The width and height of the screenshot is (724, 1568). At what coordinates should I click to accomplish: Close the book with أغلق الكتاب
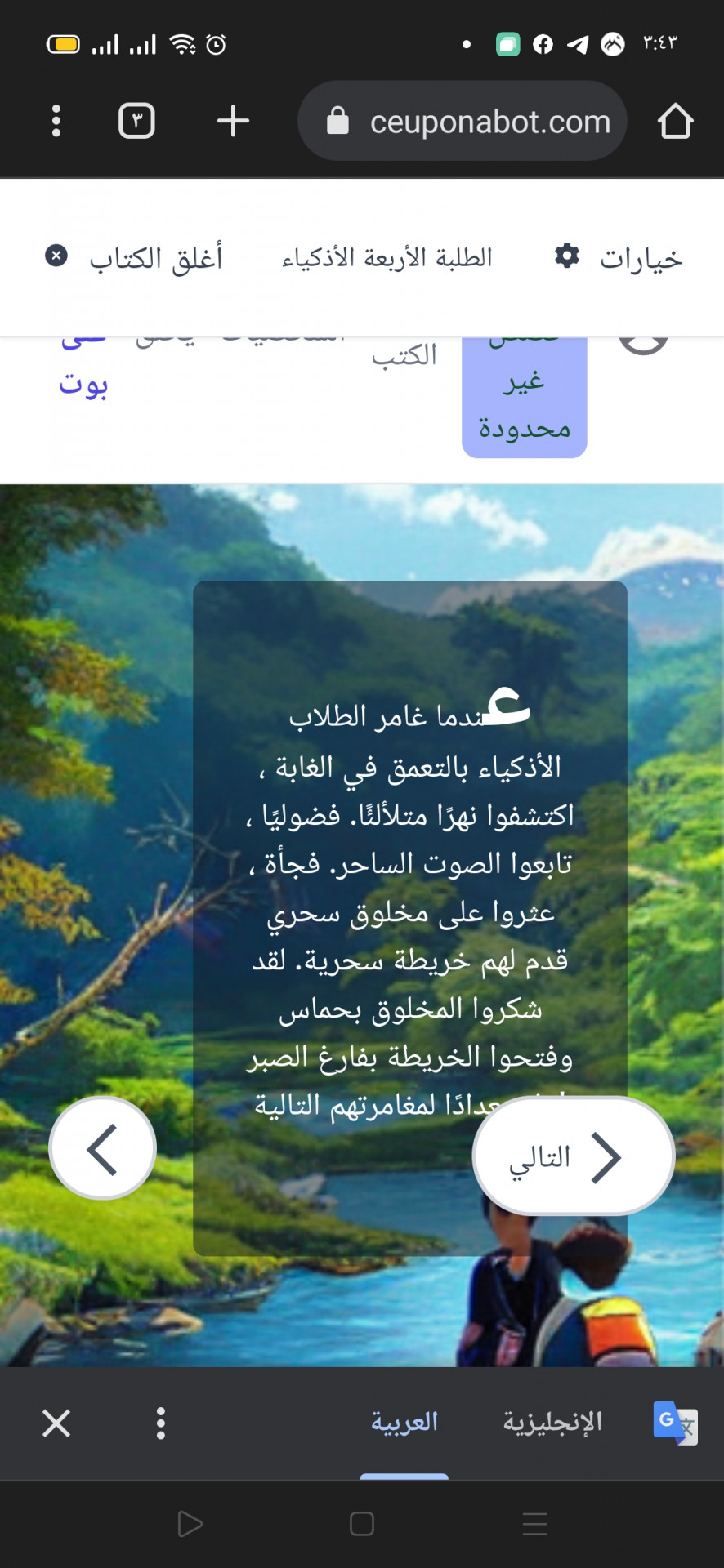pyautogui.click(x=135, y=258)
